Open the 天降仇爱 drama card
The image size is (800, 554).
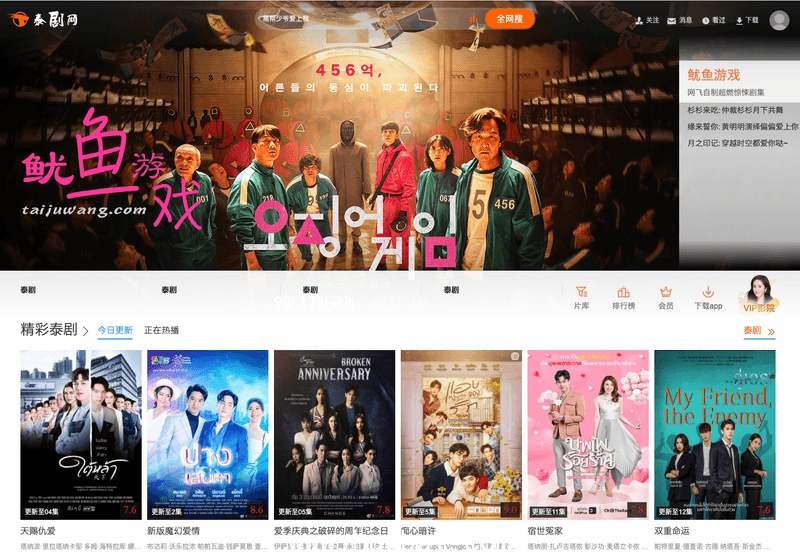(x=81, y=434)
